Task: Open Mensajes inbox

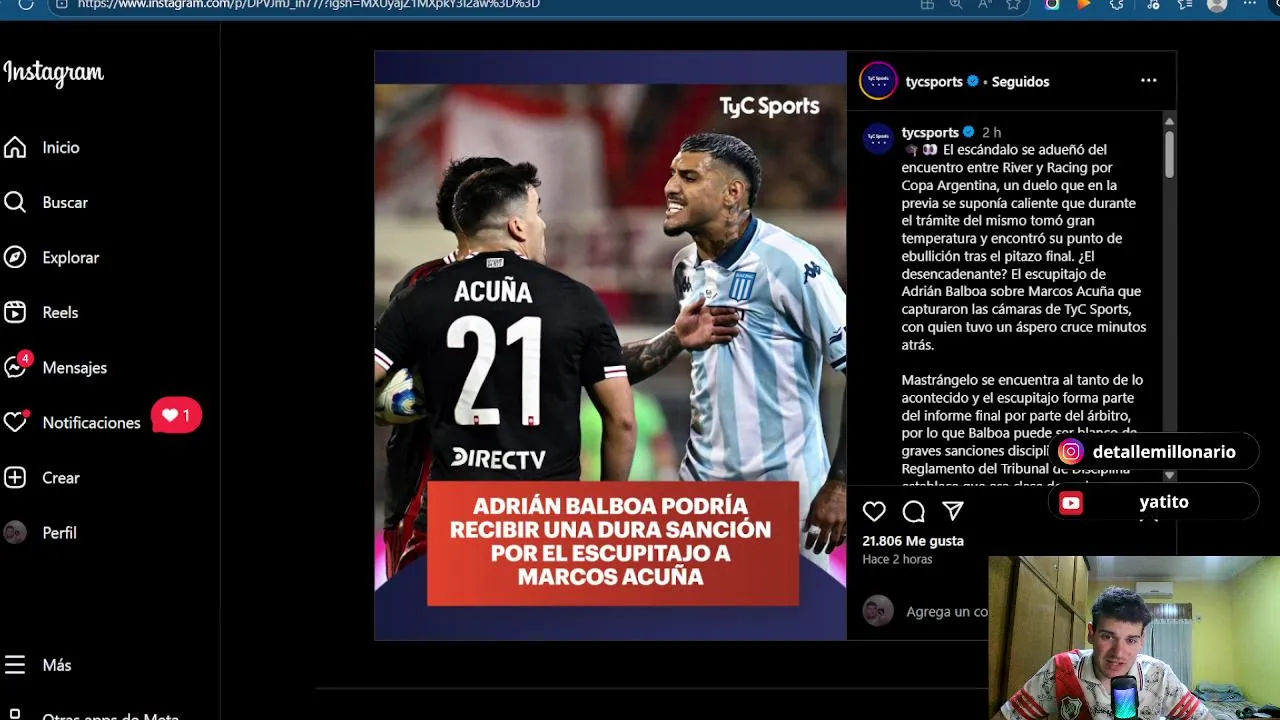Action: pos(73,367)
